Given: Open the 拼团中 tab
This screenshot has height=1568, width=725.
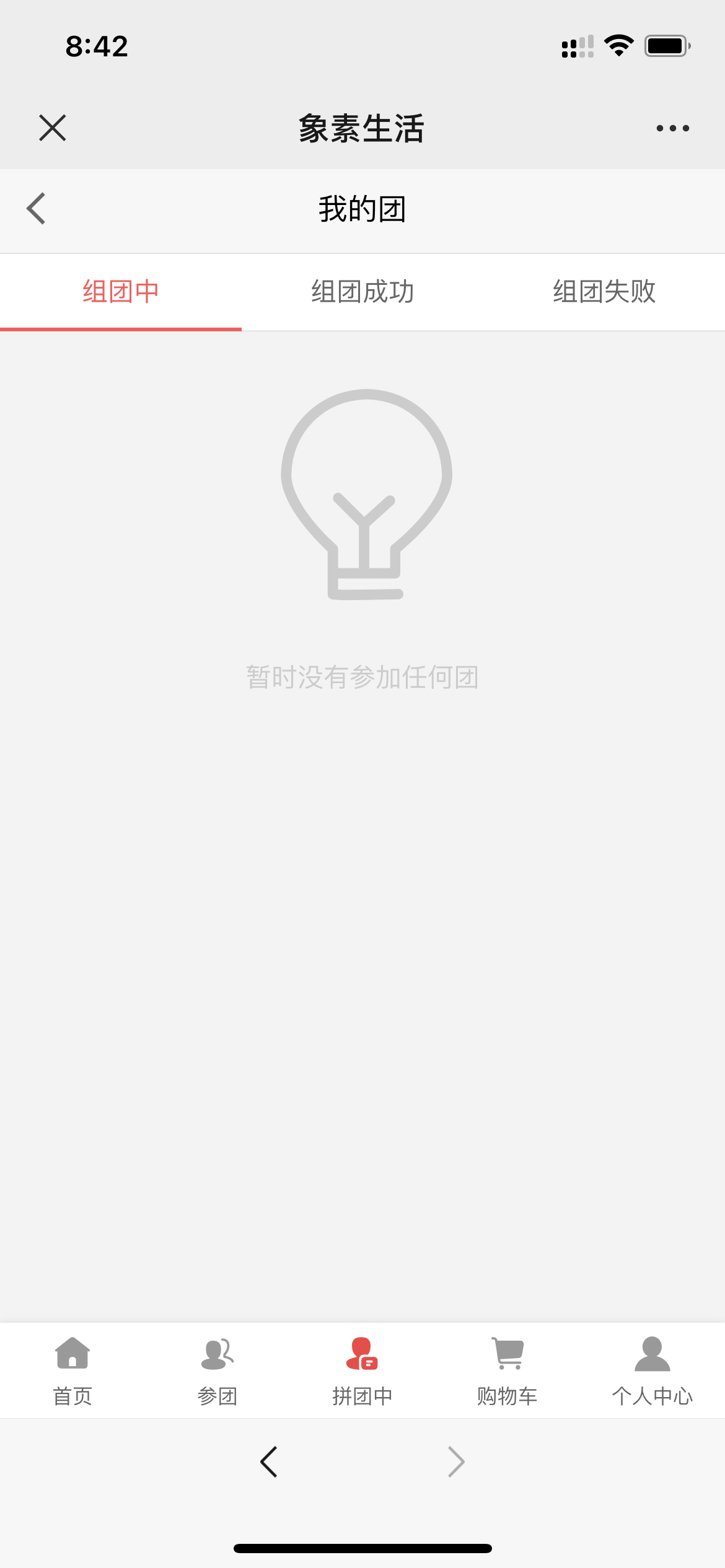Looking at the screenshot, I should pyautogui.click(x=362, y=1370).
